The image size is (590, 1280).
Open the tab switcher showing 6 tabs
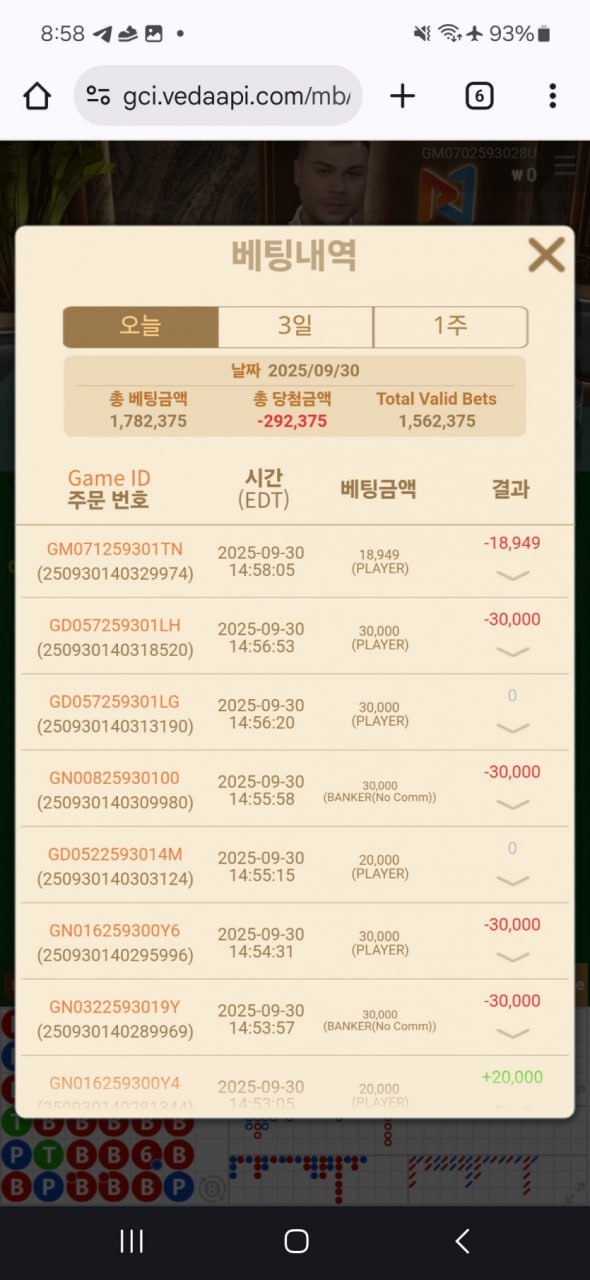coord(479,96)
